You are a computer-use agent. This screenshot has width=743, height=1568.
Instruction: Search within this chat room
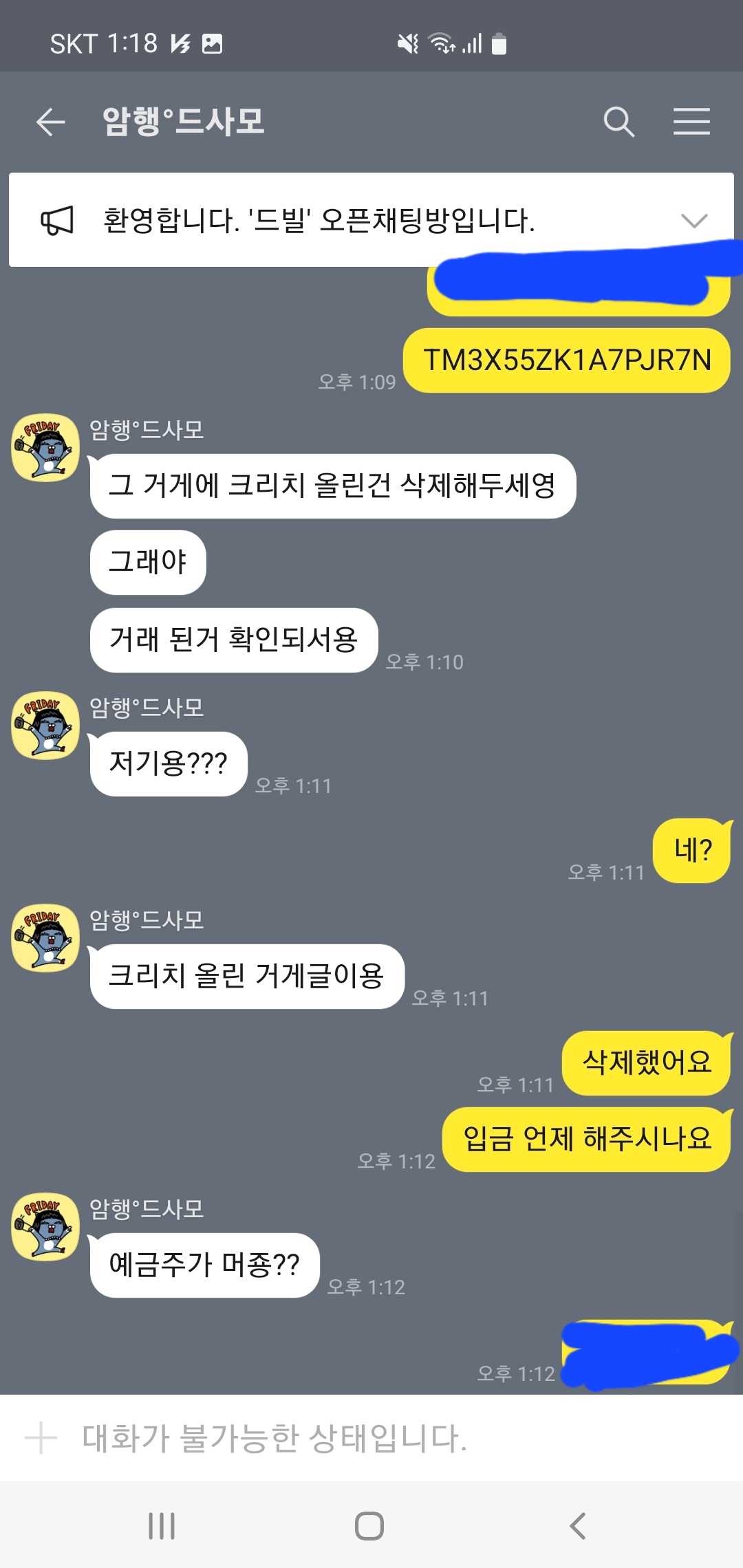click(x=618, y=122)
